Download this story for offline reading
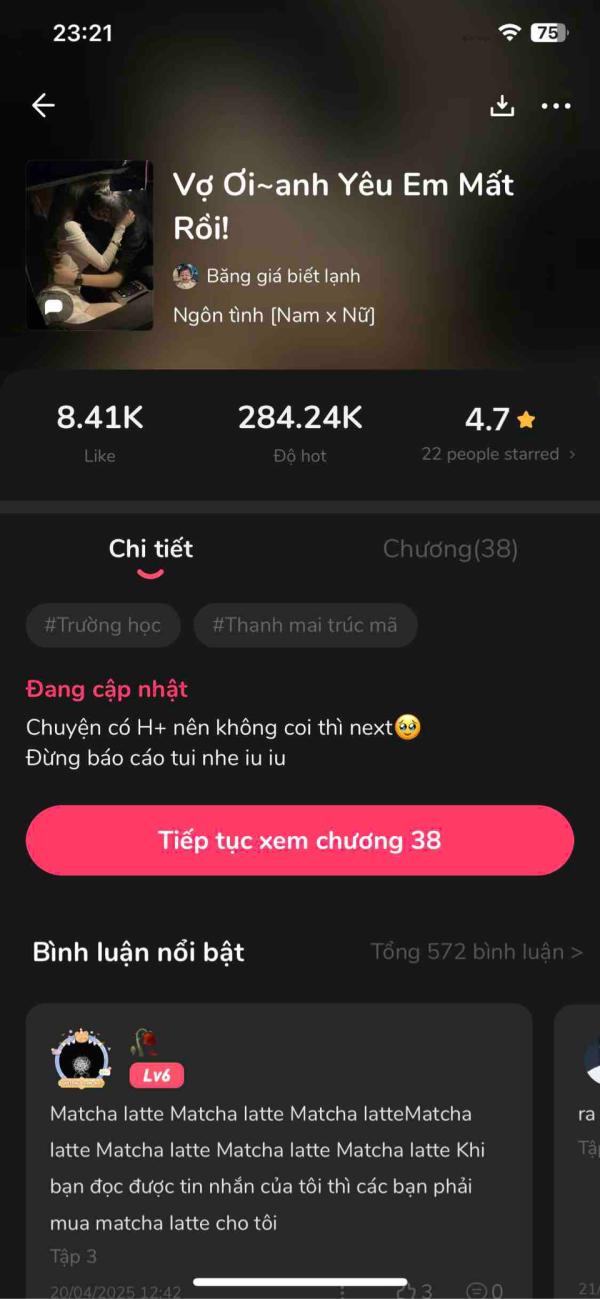Image resolution: width=600 pixels, height=1299 pixels. [502, 106]
